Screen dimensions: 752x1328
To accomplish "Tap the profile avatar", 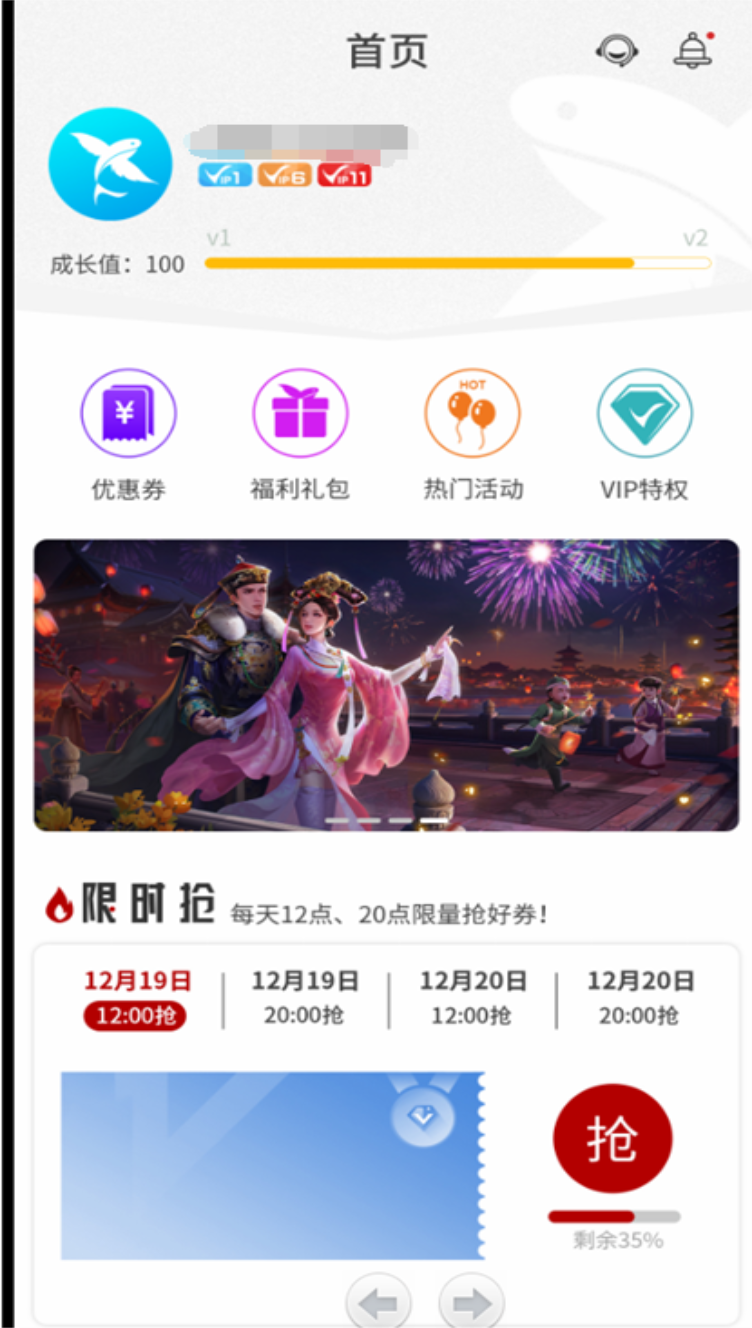I will tap(110, 164).
